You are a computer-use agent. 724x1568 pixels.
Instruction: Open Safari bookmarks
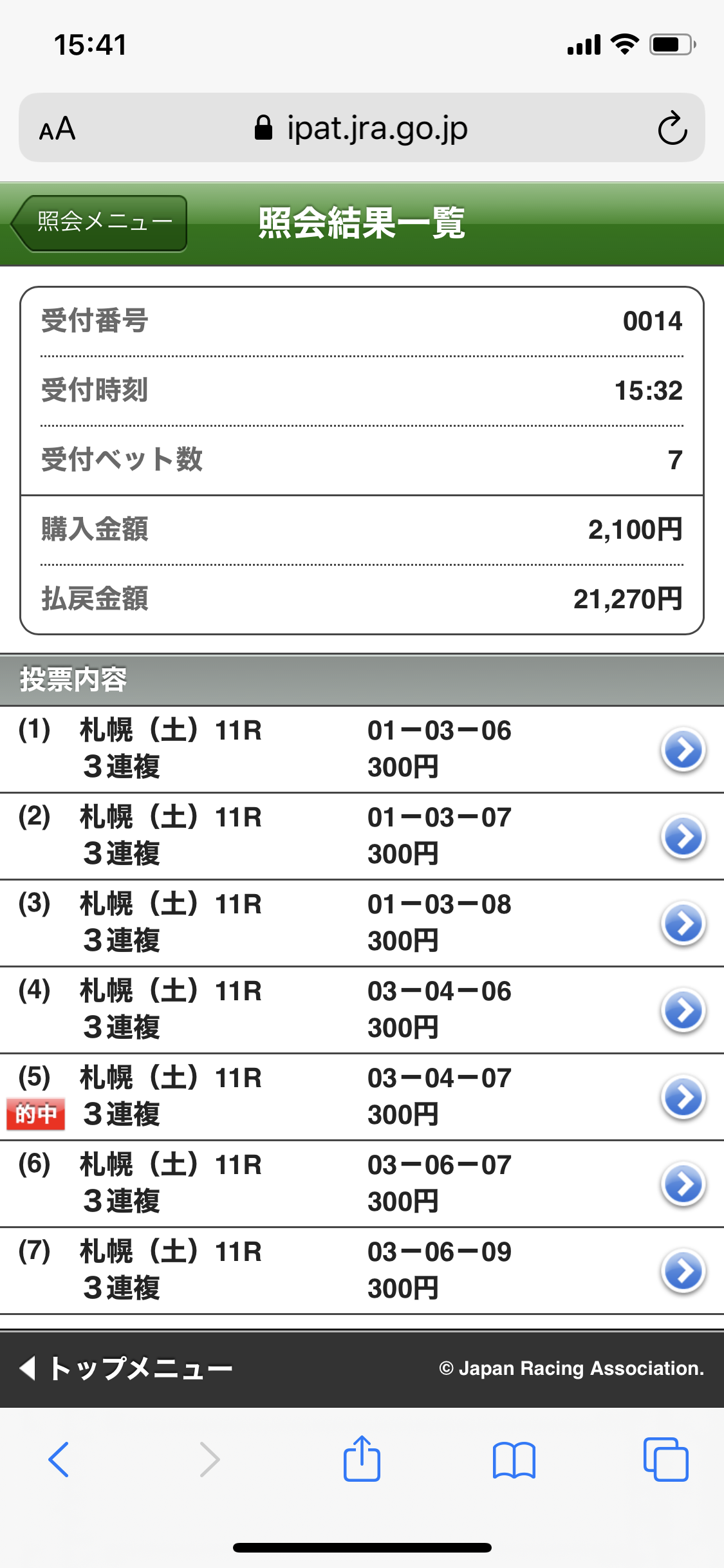(x=513, y=1459)
